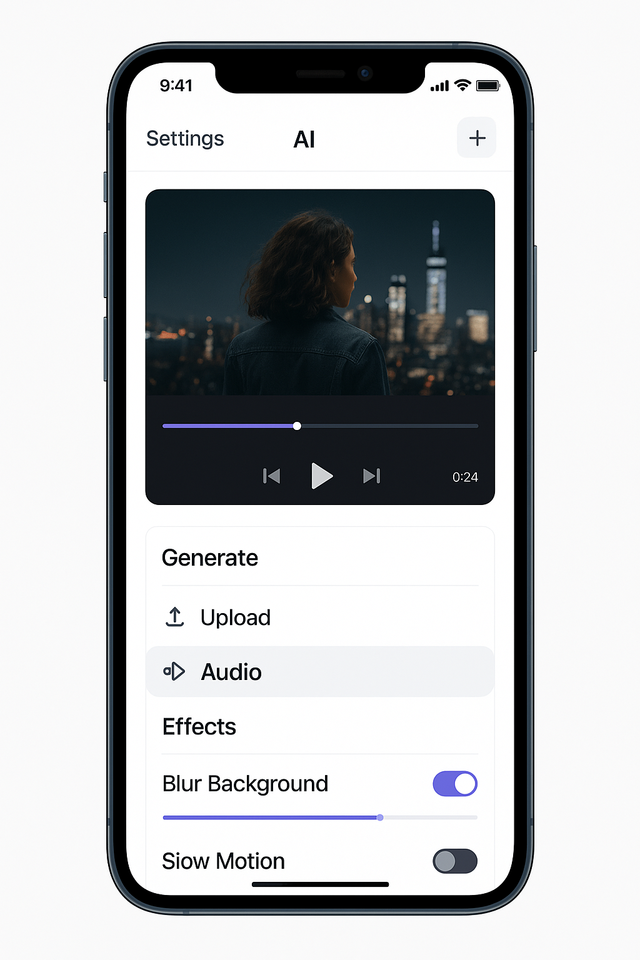640x960 pixels.
Task: Select the Audio option
Action: 320,672
